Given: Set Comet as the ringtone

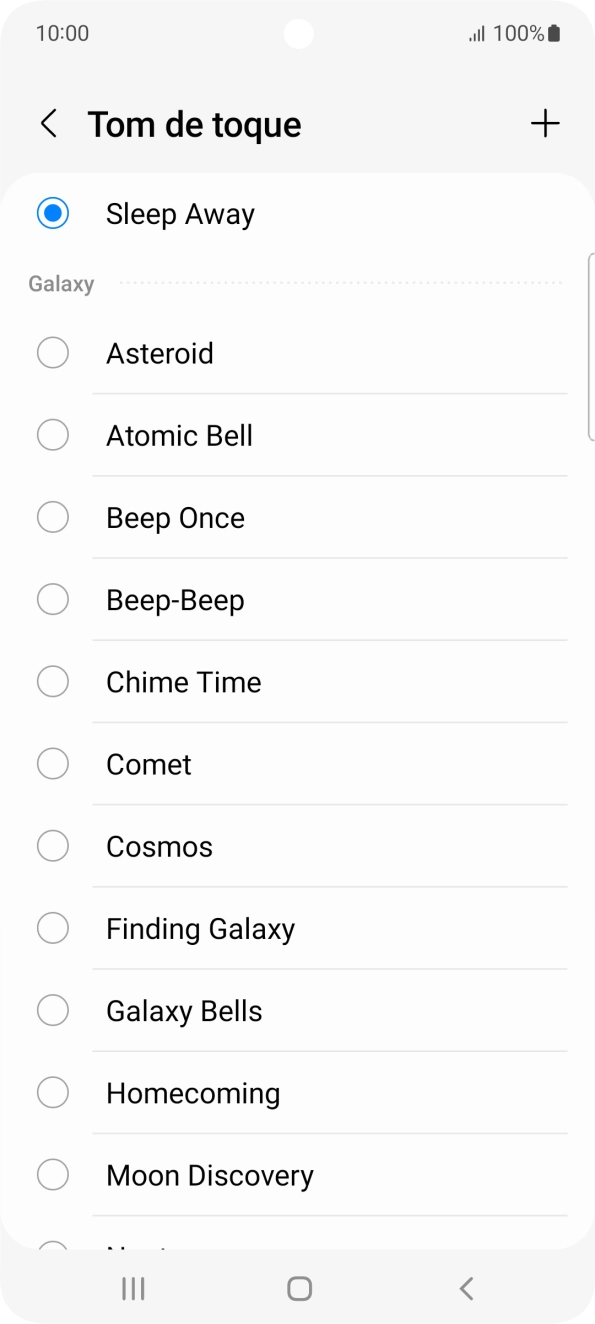Looking at the screenshot, I should [x=297, y=763].
